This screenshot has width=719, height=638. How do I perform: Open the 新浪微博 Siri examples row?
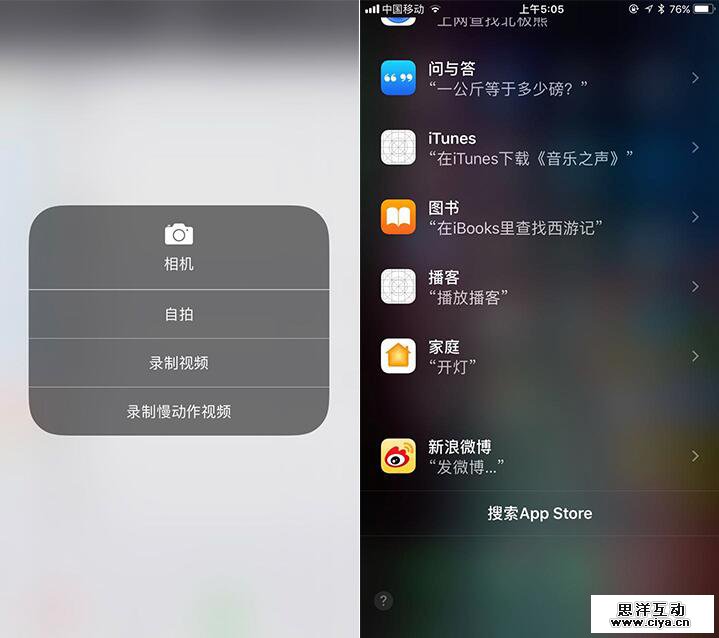click(540, 456)
